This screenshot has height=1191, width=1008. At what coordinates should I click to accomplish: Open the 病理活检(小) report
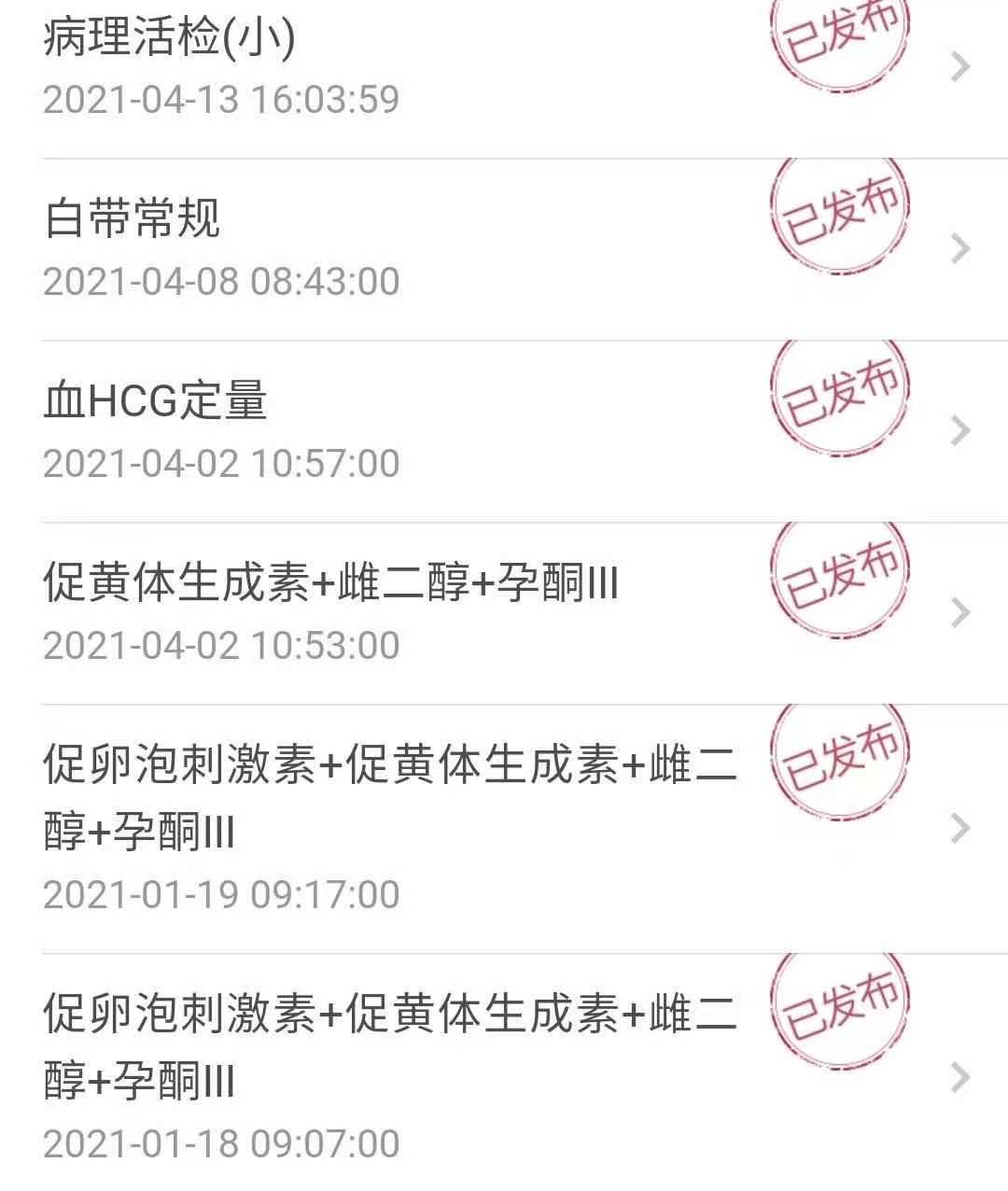coord(504,67)
